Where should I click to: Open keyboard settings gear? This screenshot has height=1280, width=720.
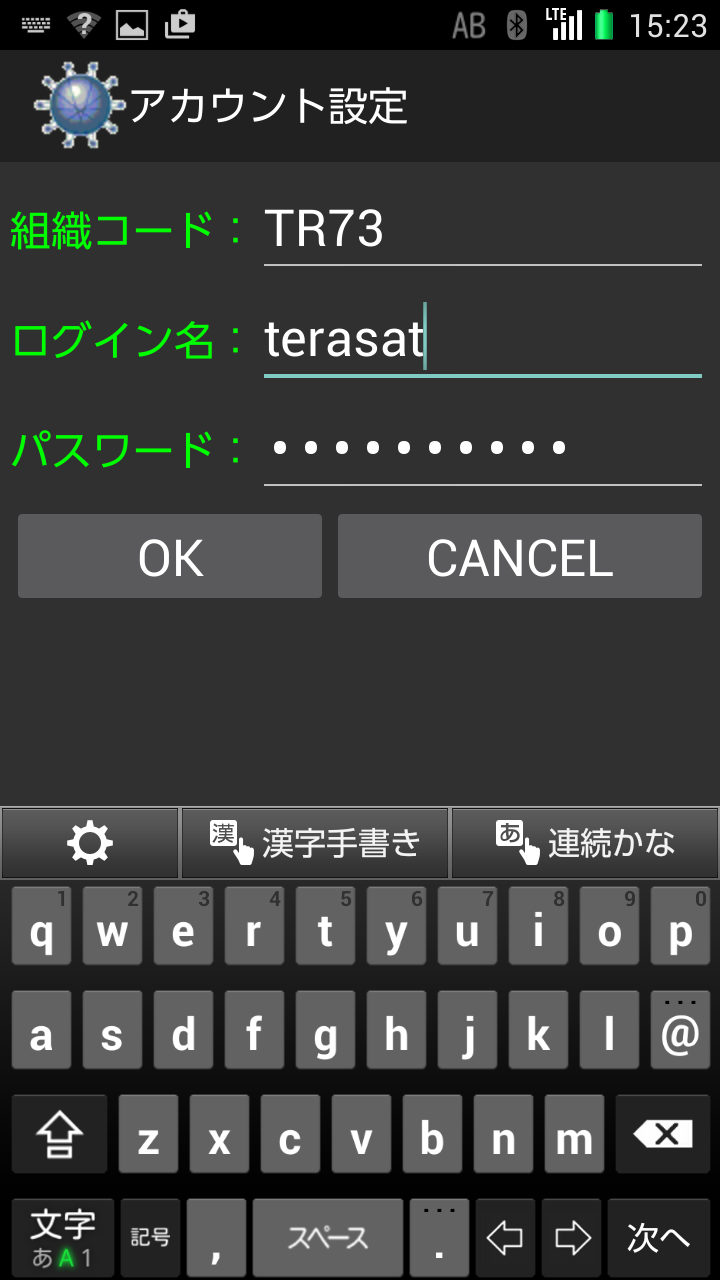[x=90, y=844]
